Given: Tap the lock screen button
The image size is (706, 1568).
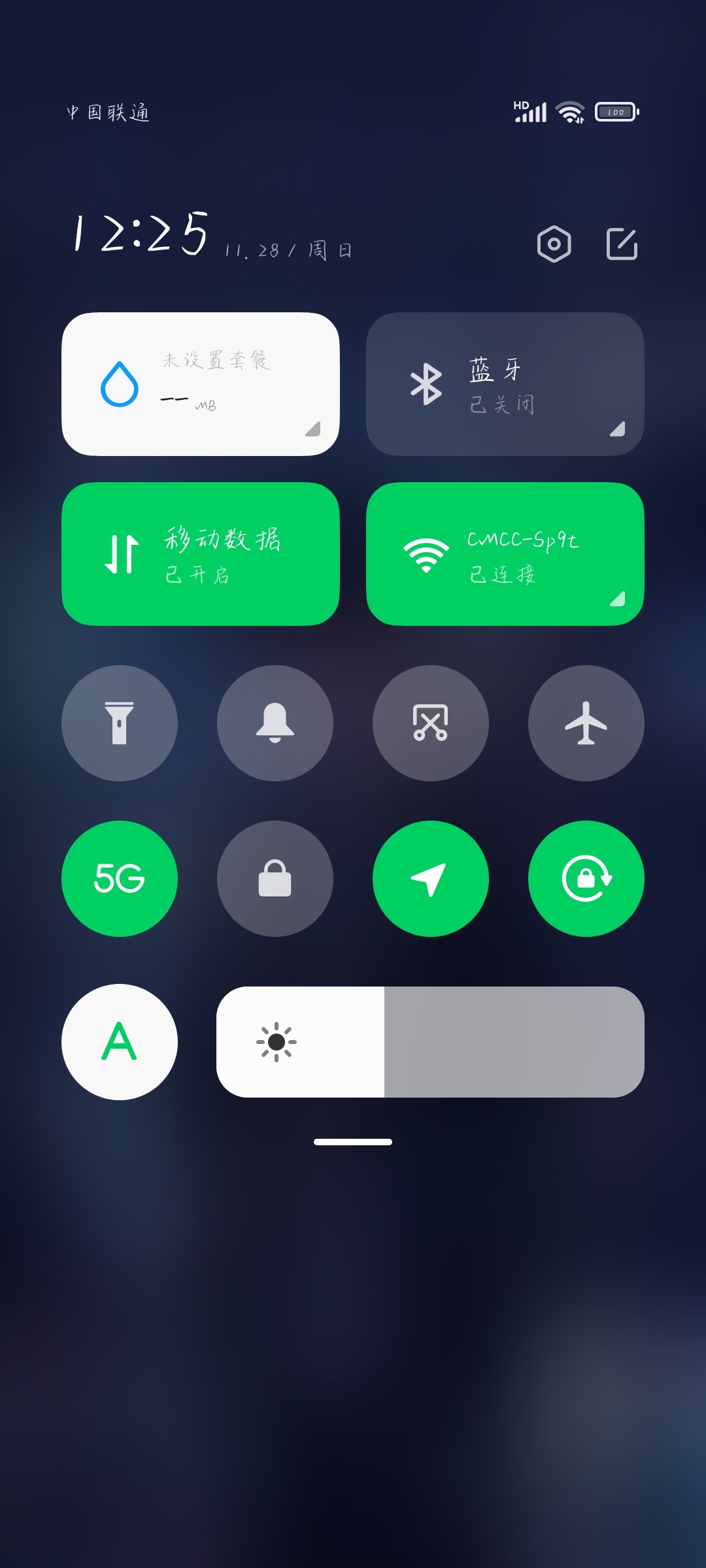Looking at the screenshot, I should click(x=275, y=879).
